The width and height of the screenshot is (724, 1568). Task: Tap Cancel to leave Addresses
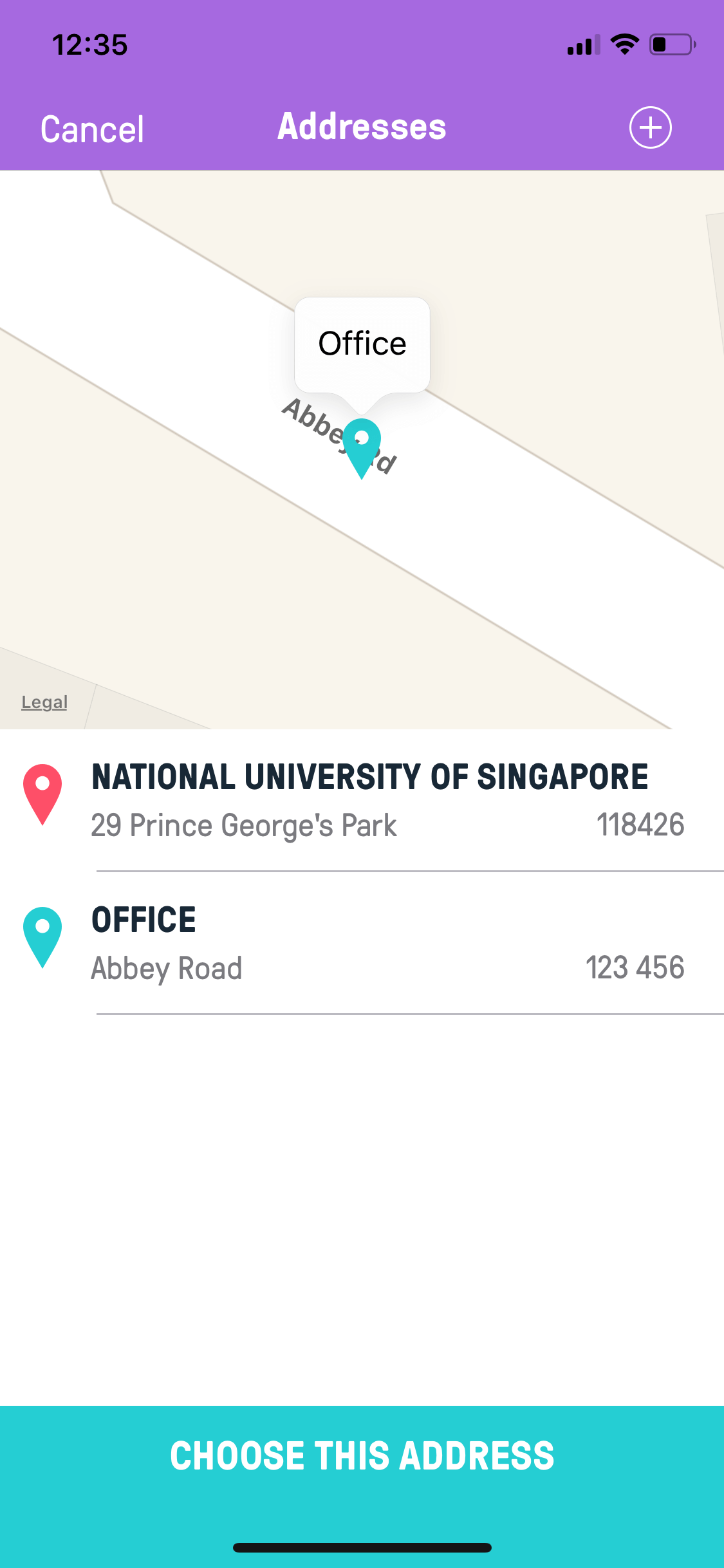click(92, 129)
